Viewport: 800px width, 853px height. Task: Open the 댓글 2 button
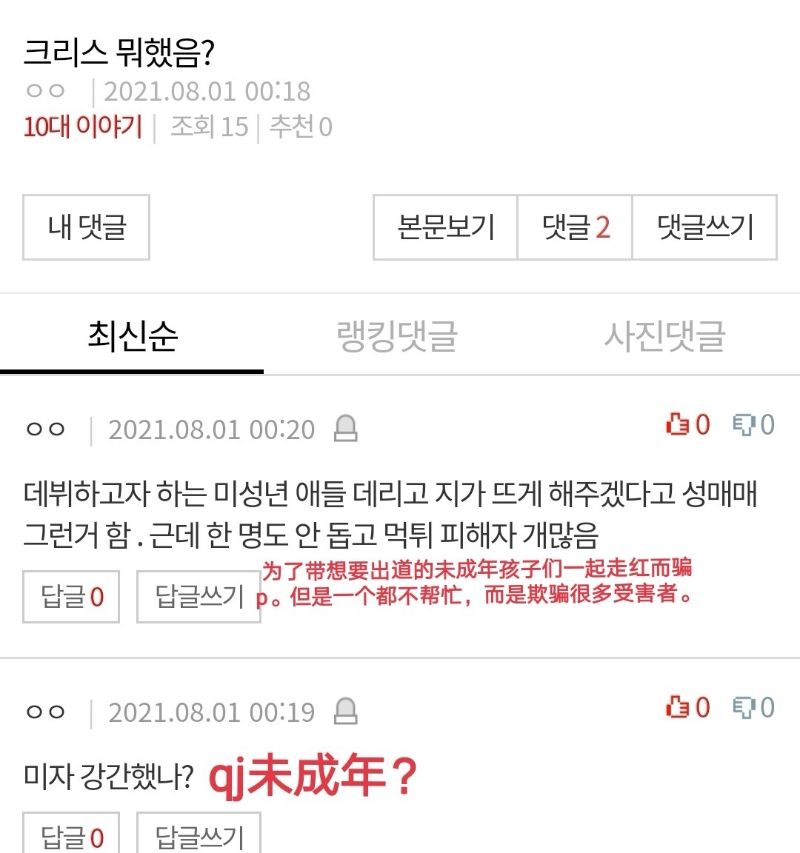pos(576,227)
